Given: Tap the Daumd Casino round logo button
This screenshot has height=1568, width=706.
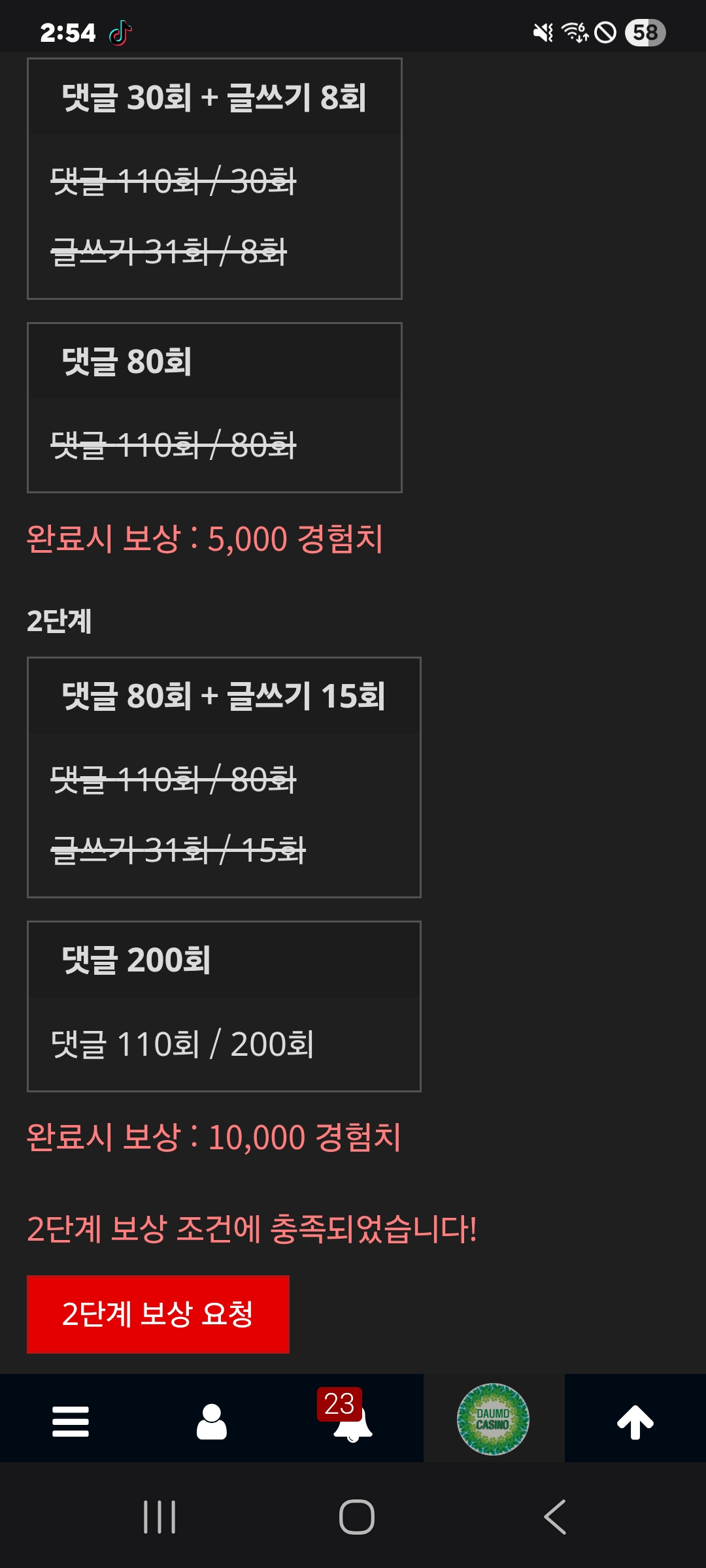Looking at the screenshot, I should tap(493, 1419).
